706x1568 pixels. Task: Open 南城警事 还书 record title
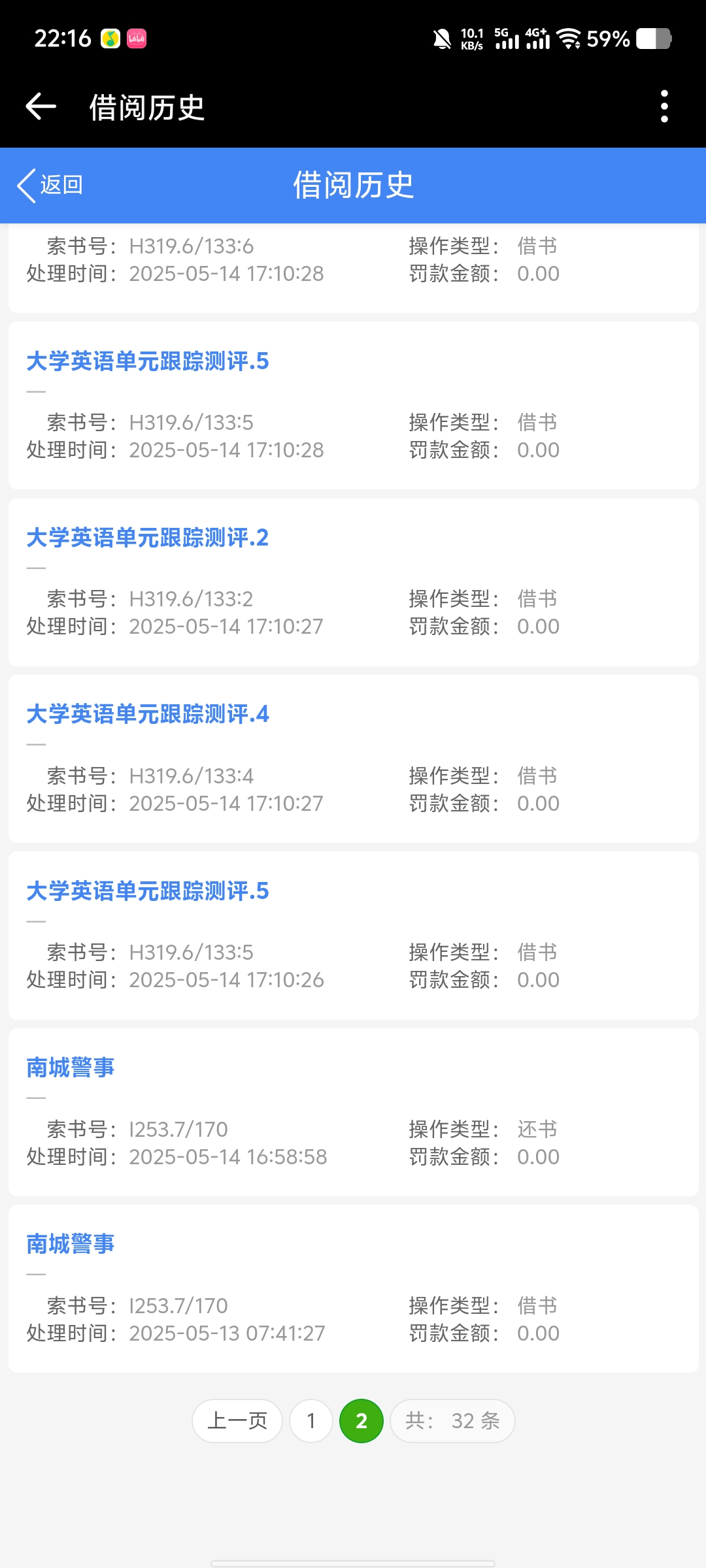coord(71,1068)
